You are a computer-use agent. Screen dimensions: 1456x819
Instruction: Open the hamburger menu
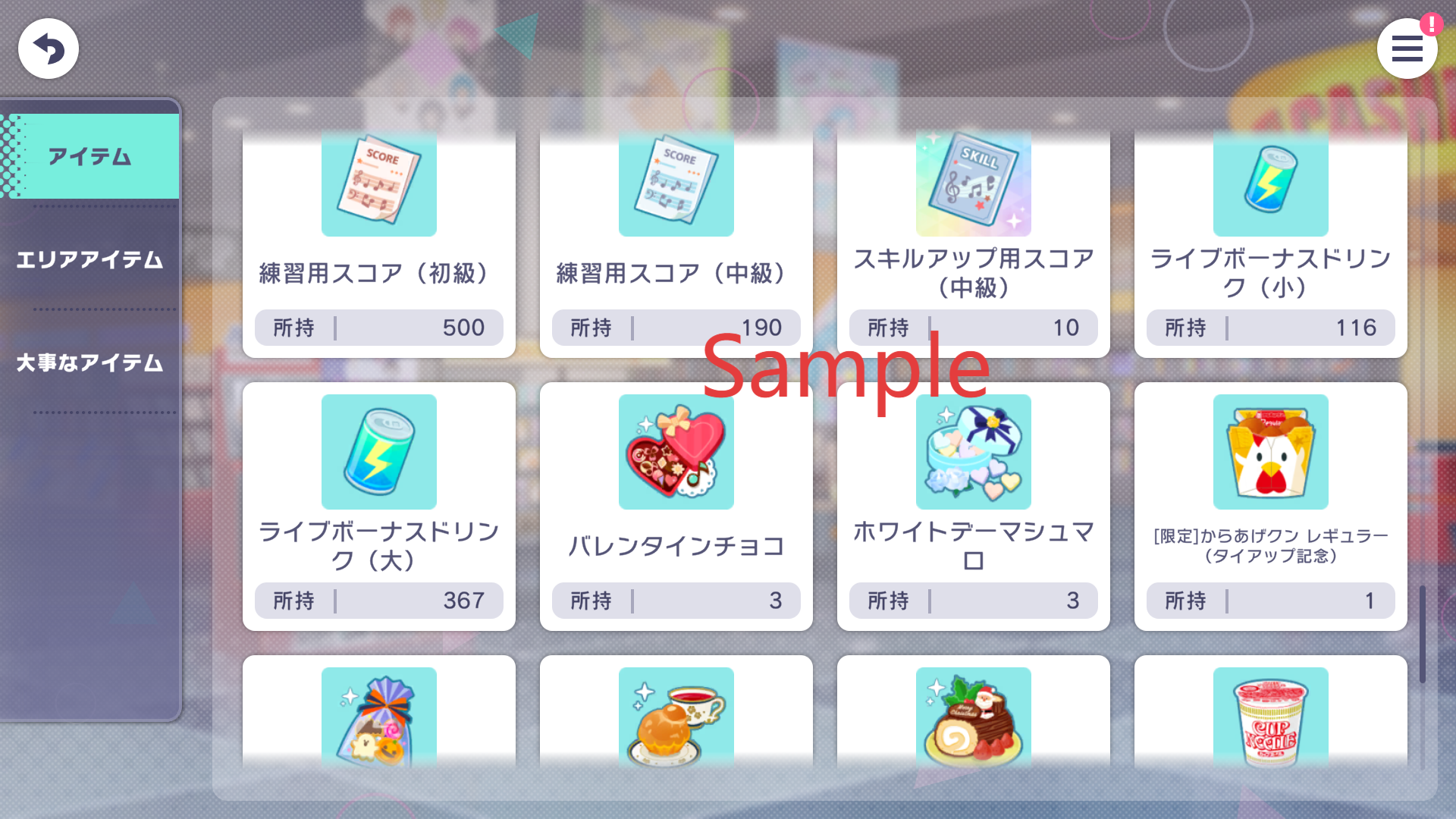click(x=1407, y=49)
